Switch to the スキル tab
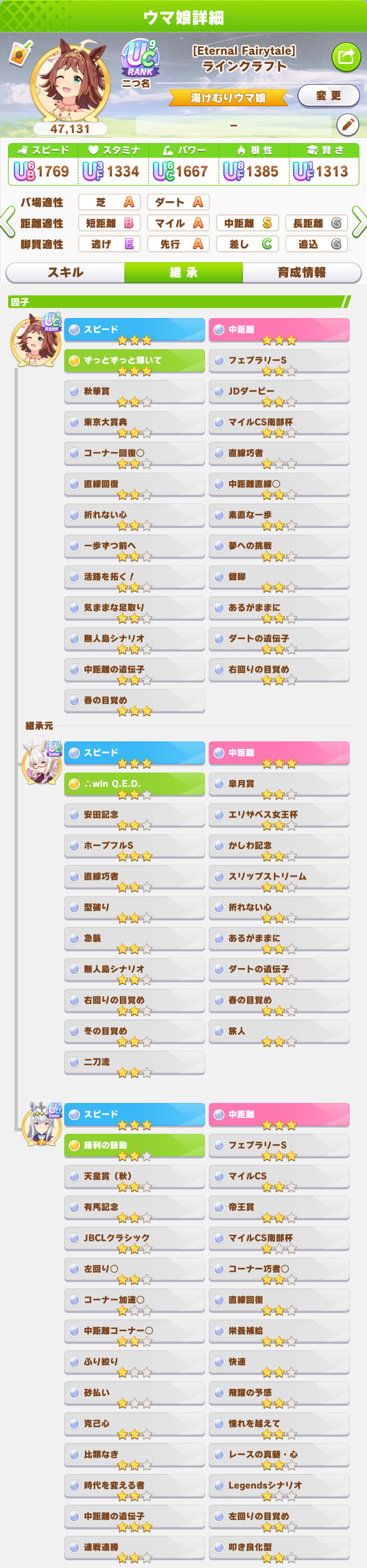Screen dimensions: 367x1568 65,272
